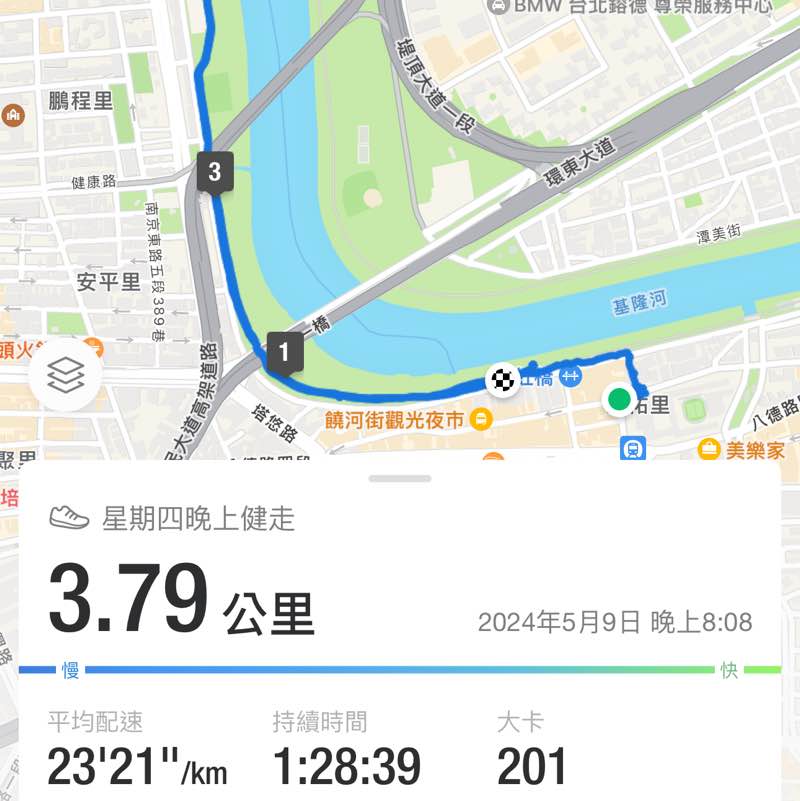
Task: Tap the BMW service center marker
Action: click(x=497, y=7)
